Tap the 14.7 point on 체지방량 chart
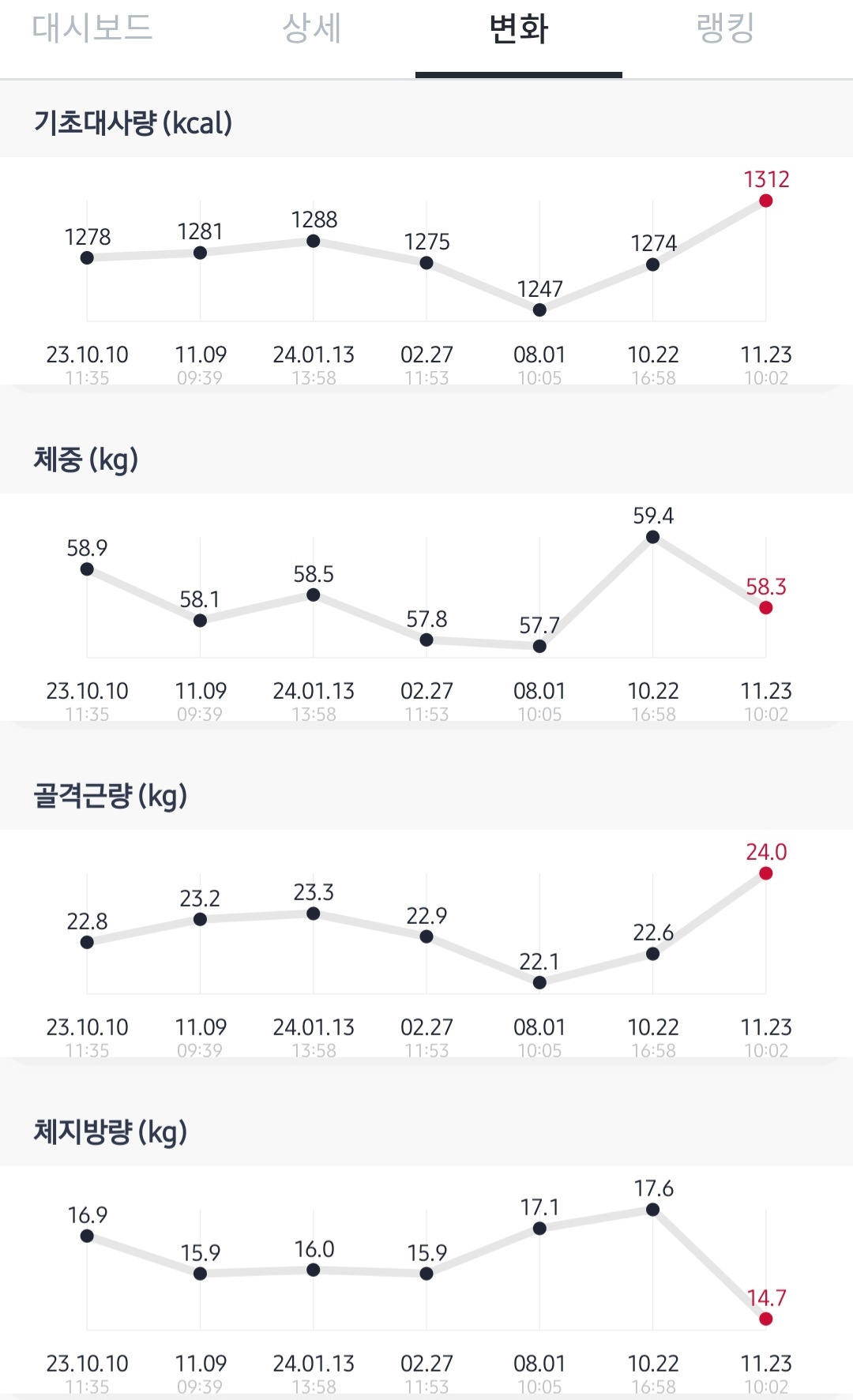 [765, 1319]
